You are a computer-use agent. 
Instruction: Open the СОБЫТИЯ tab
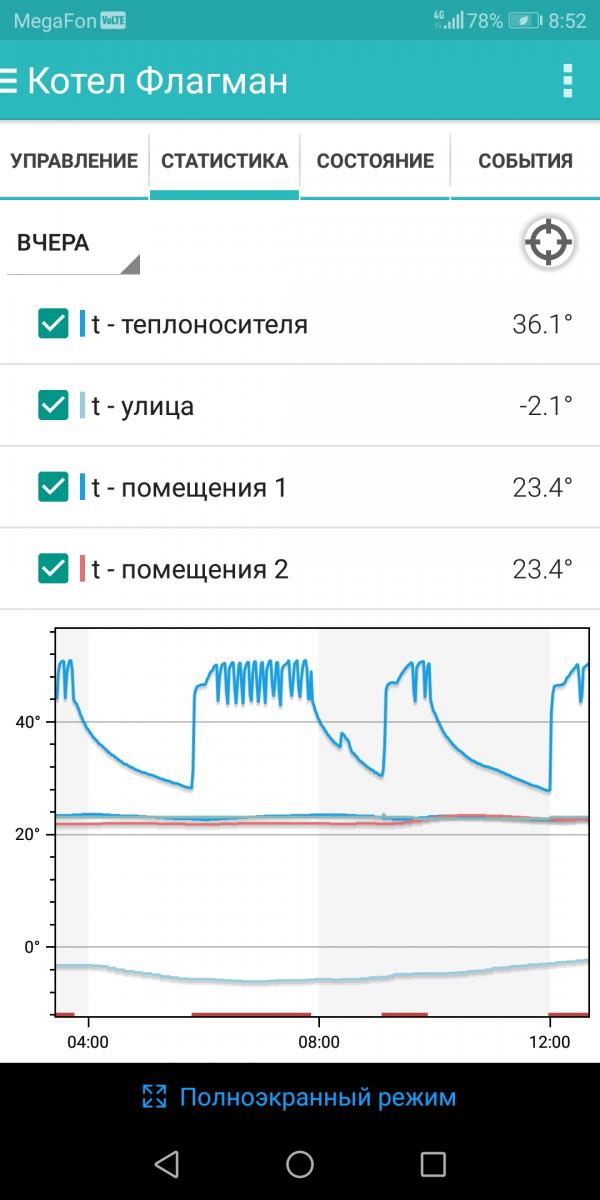coord(525,161)
